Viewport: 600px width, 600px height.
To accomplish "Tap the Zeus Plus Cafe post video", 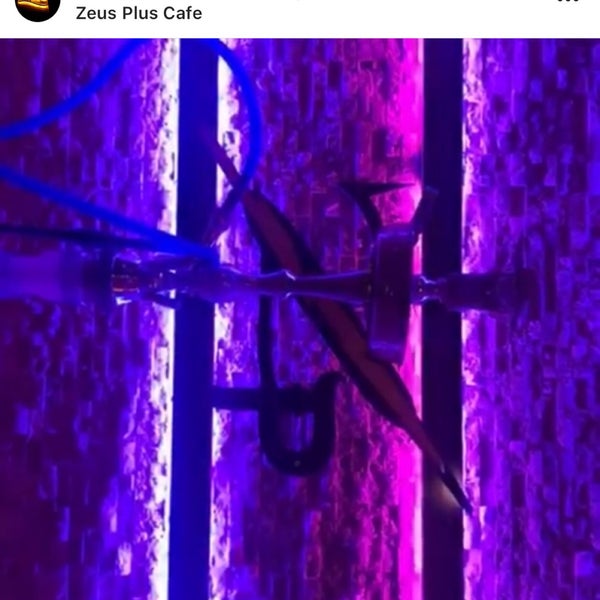I will 300,318.
